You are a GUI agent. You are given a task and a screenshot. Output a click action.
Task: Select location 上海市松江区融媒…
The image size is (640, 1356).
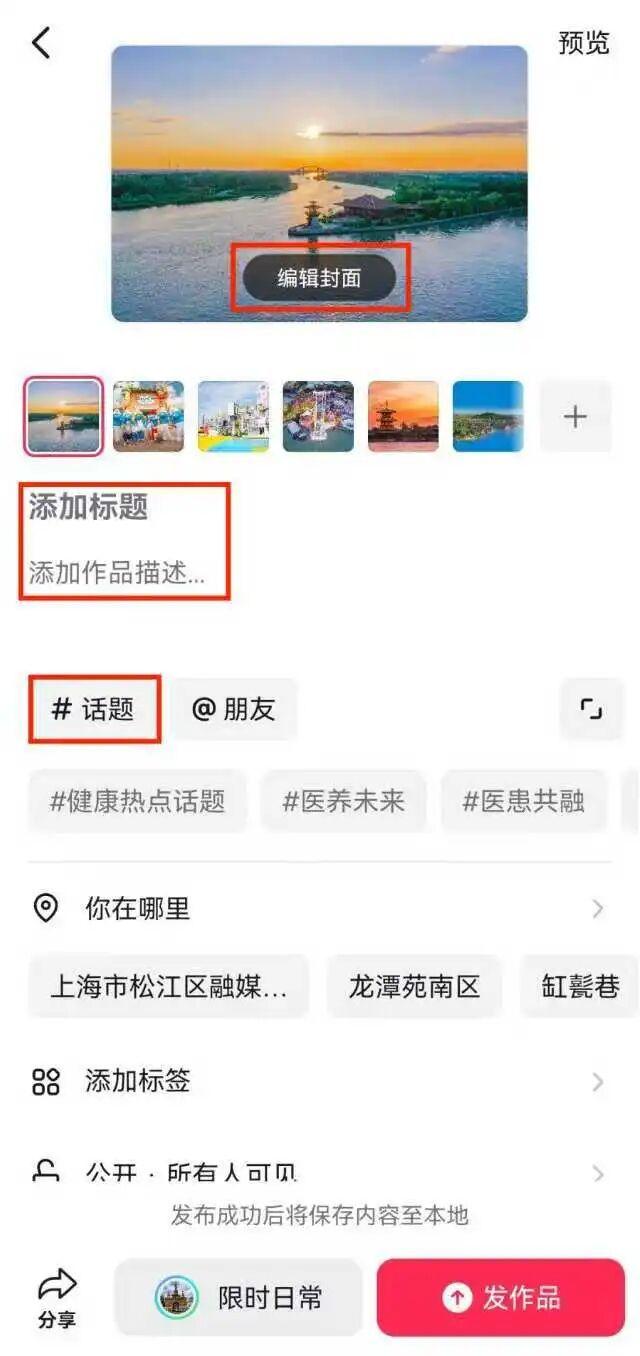(x=169, y=987)
